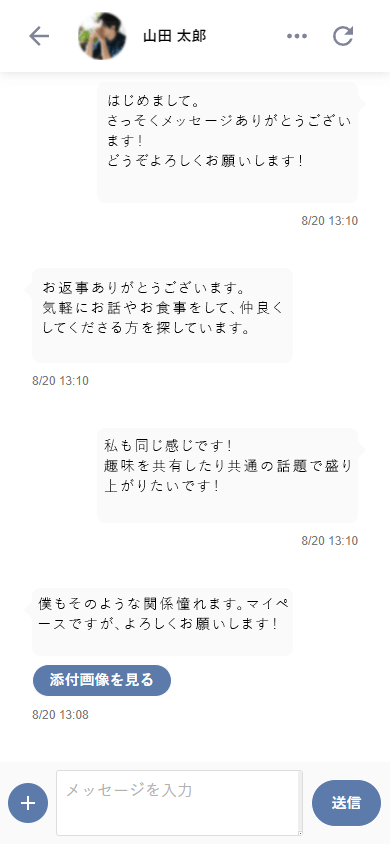
Task: Open the three-dot more options menu
Action: point(297,36)
